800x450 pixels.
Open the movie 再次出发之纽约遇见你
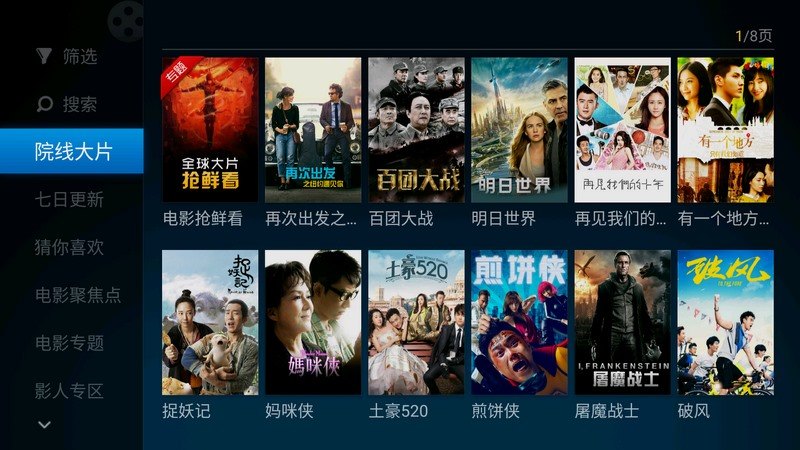[313, 130]
